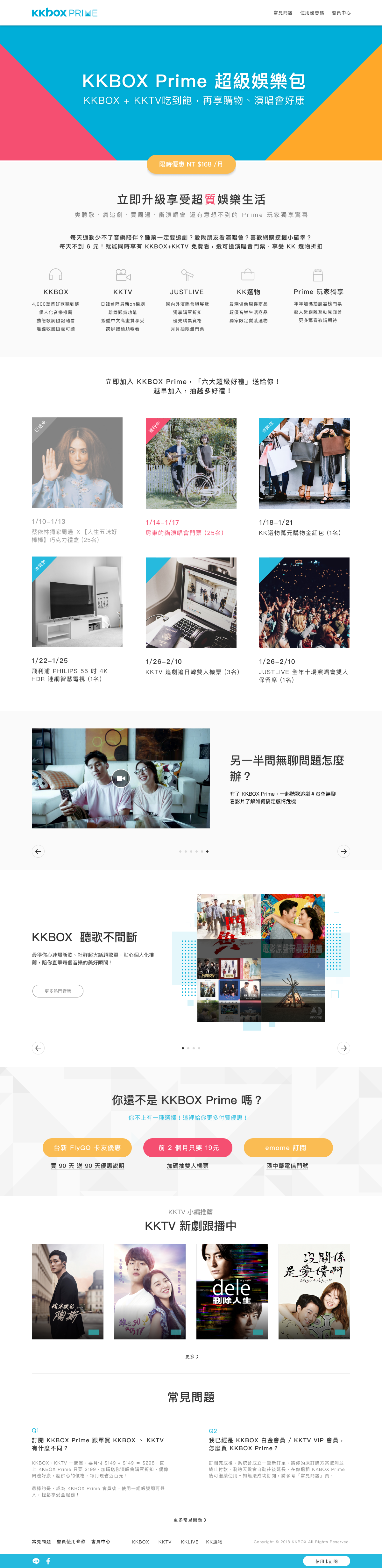
Task: Tap the 更多熱門音樂 button
Action: 58,991
